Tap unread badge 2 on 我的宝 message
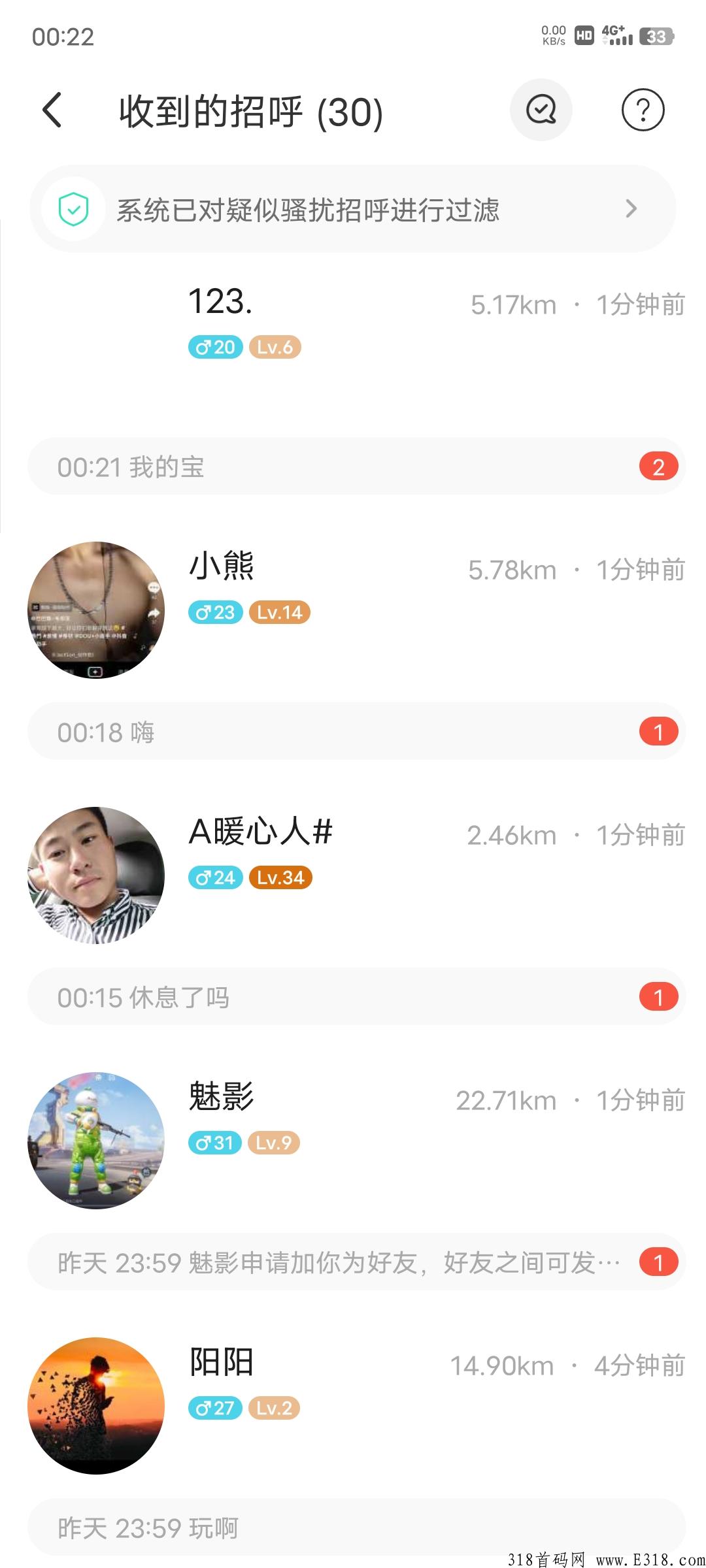Screen dimensions: 706x1568 660,466
